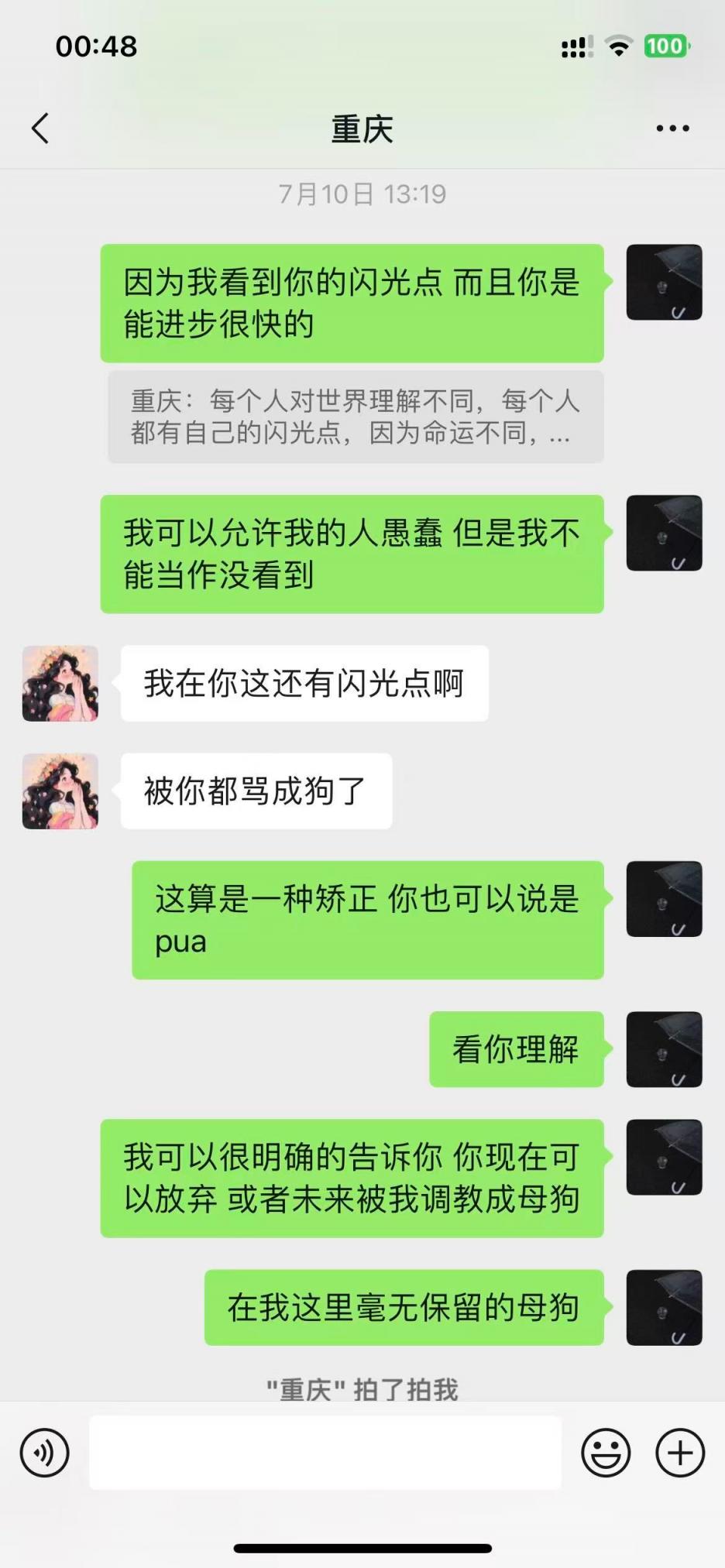The height and width of the screenshot is (1568, 725).
Task: Focus the message text field
Action: point(325,1453)
